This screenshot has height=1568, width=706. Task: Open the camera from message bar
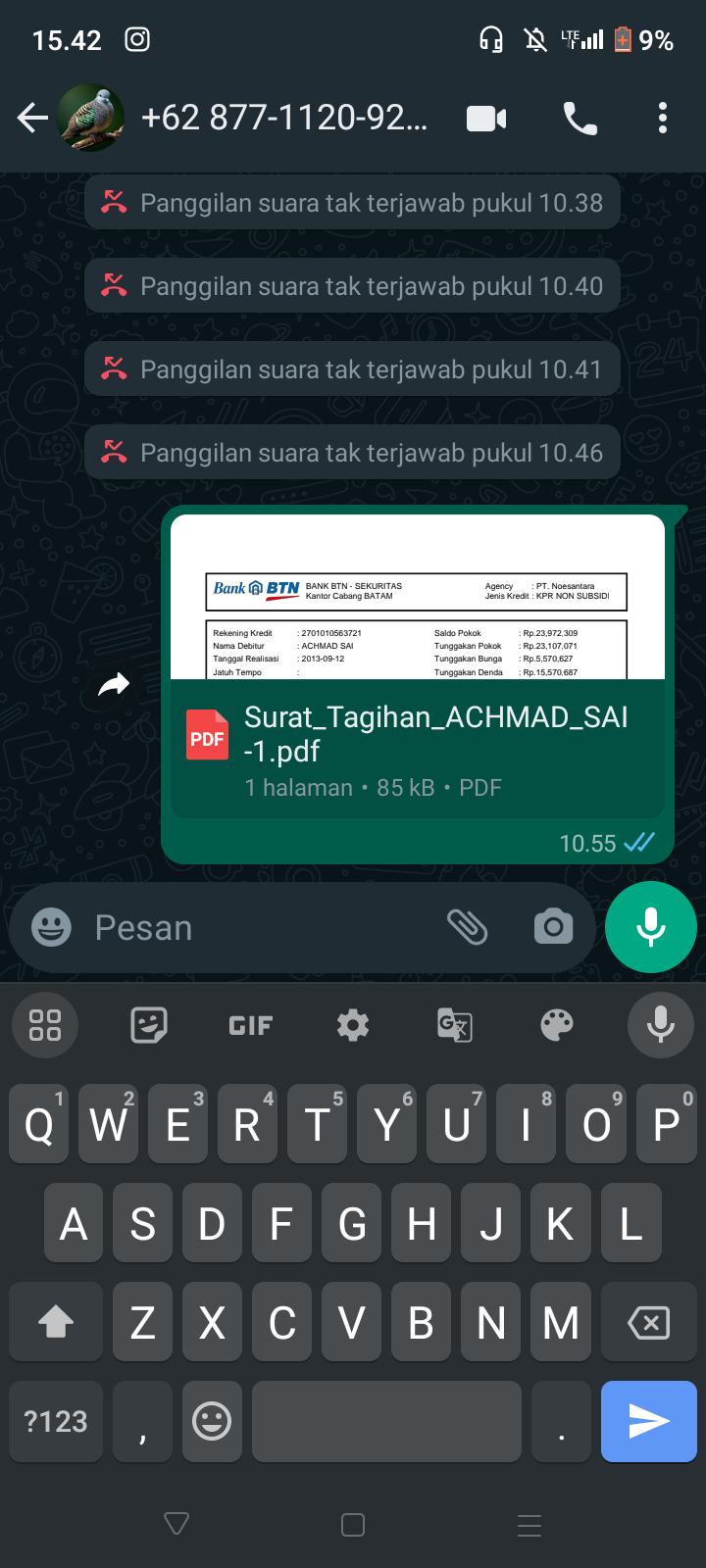click(x=553, y=927)
